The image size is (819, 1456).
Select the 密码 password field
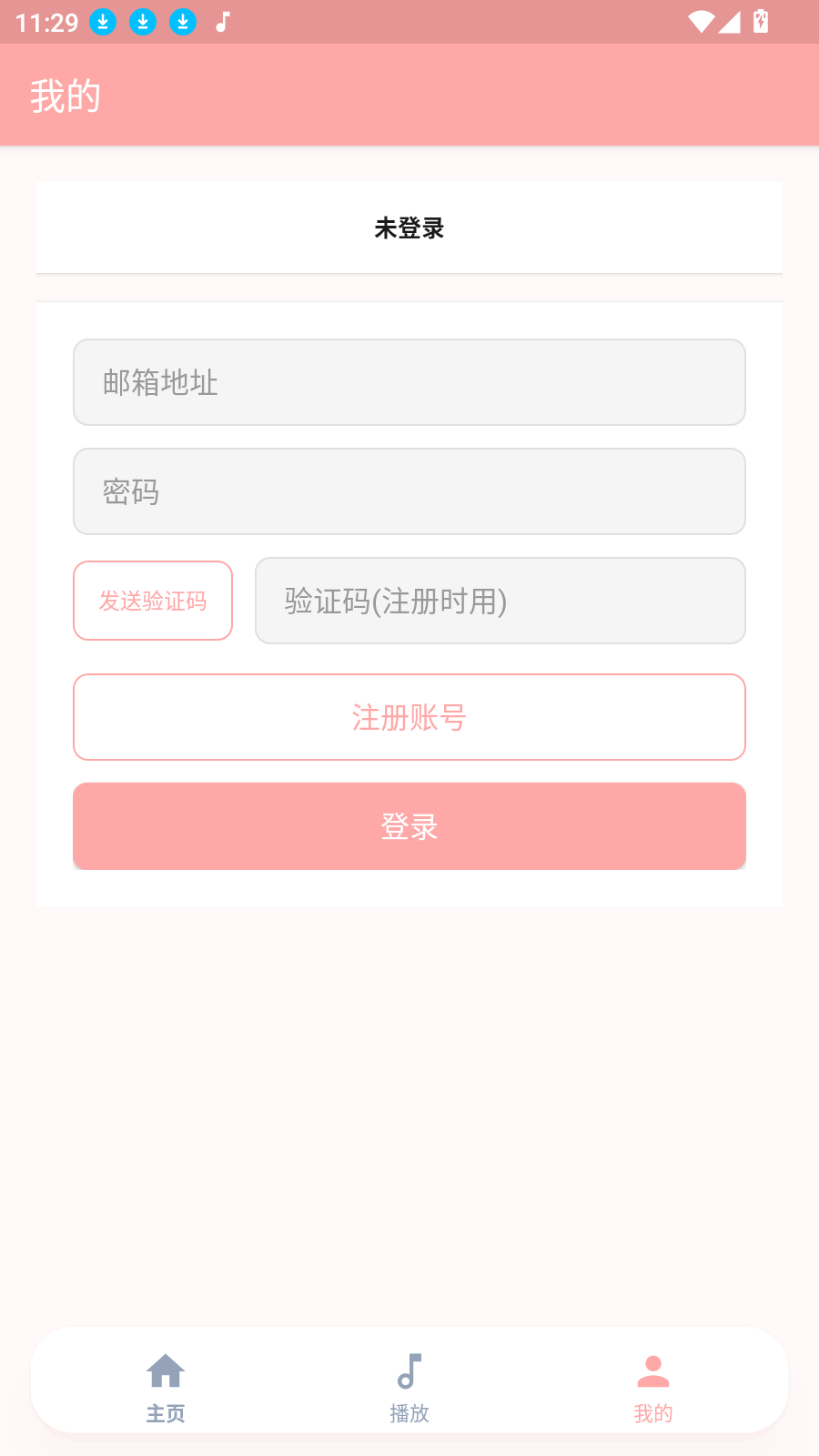click(x=409, y=491)
